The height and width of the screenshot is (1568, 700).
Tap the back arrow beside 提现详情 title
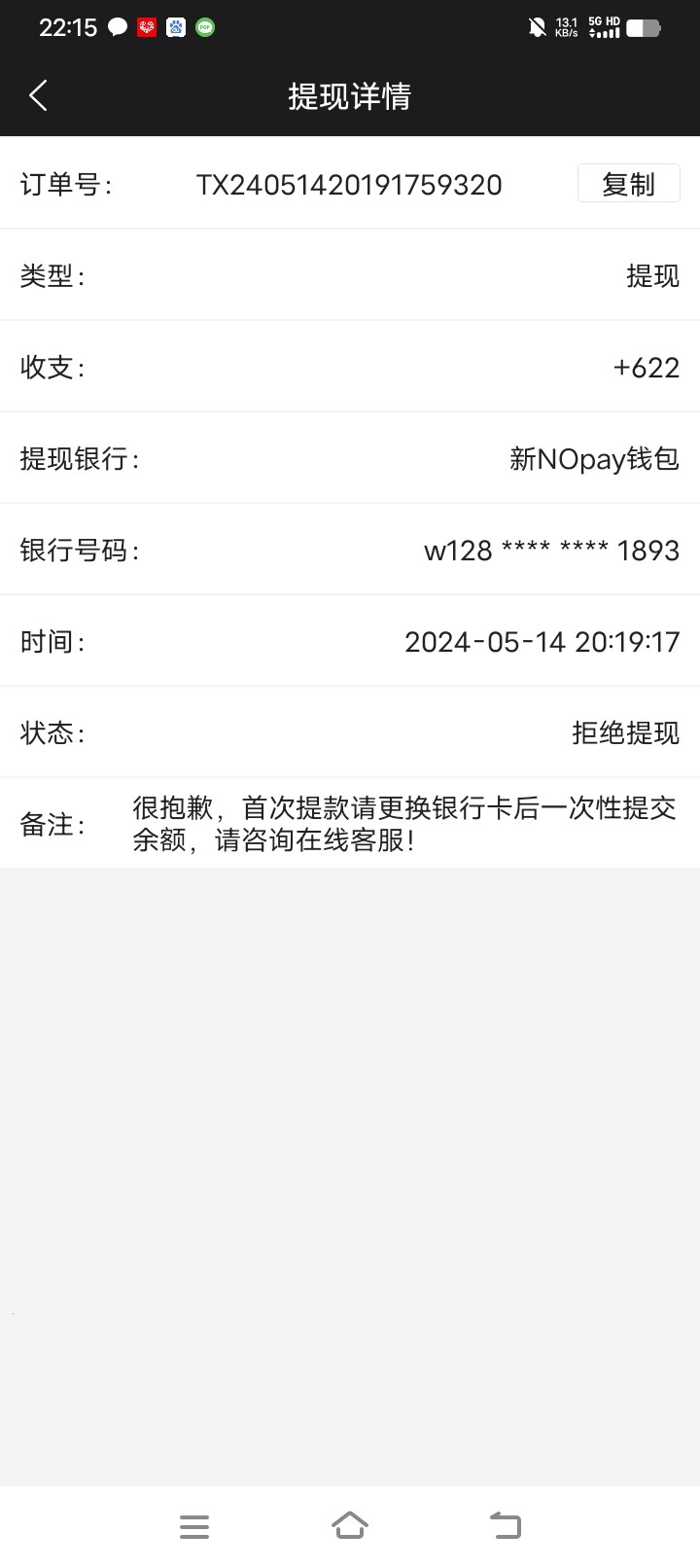click(x=37, y=95)
